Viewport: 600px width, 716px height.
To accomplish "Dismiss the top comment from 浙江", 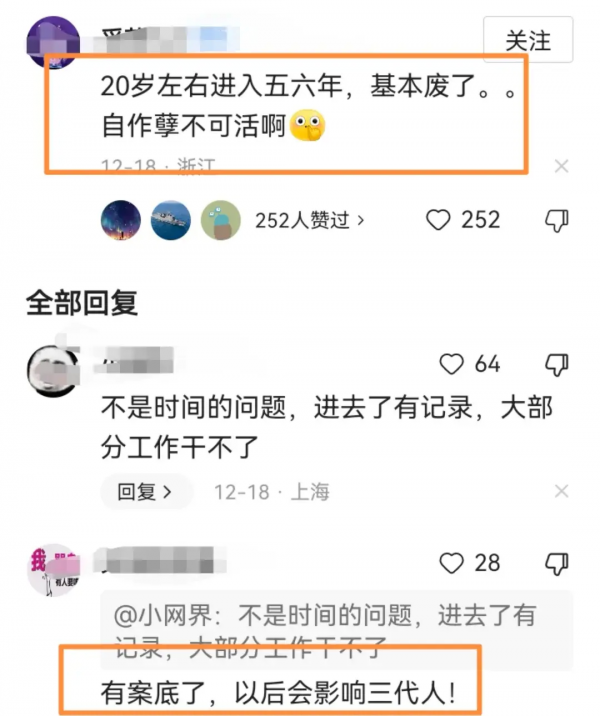I will point(561,166).
